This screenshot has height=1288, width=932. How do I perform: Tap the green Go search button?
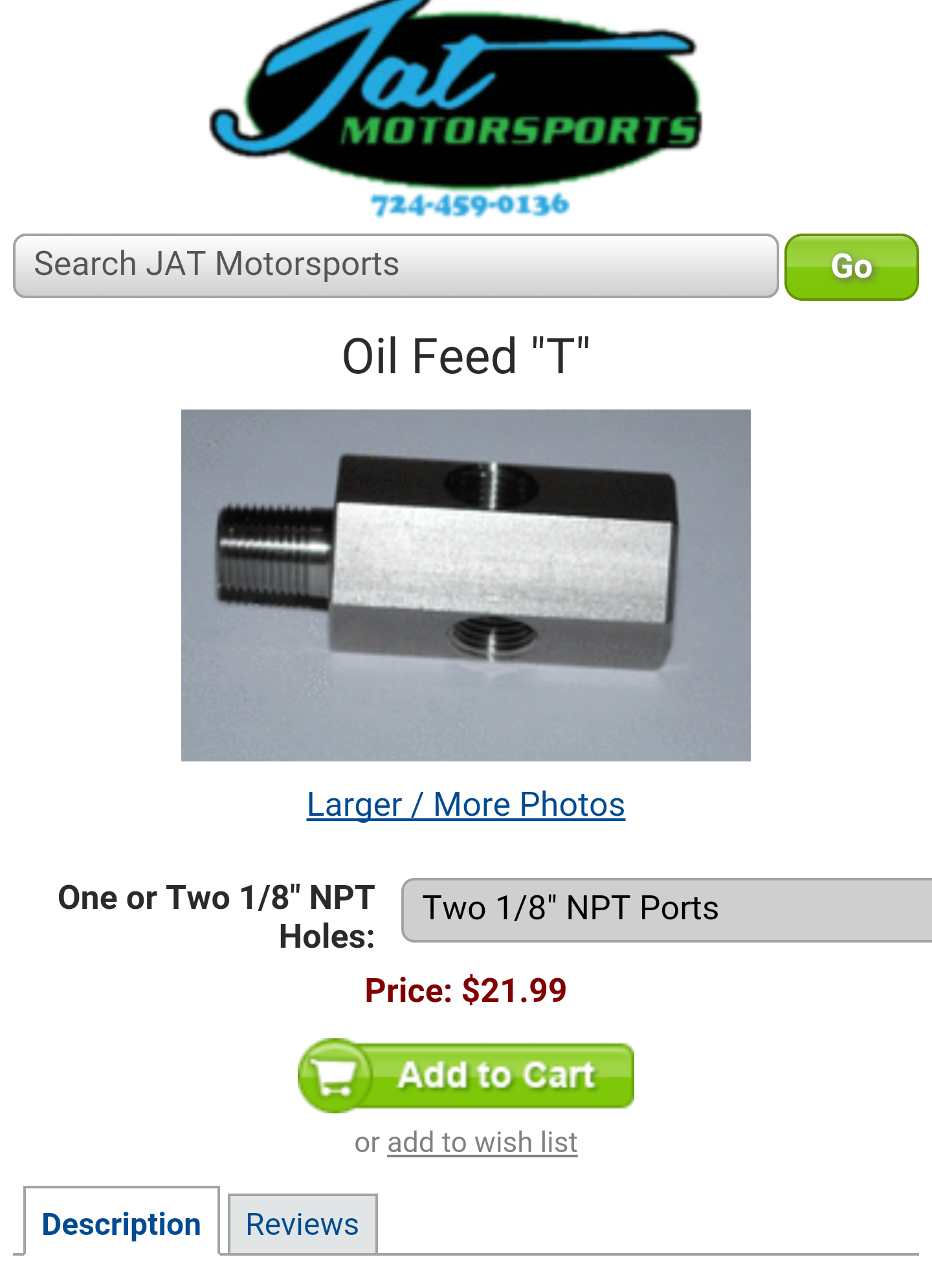851,267
